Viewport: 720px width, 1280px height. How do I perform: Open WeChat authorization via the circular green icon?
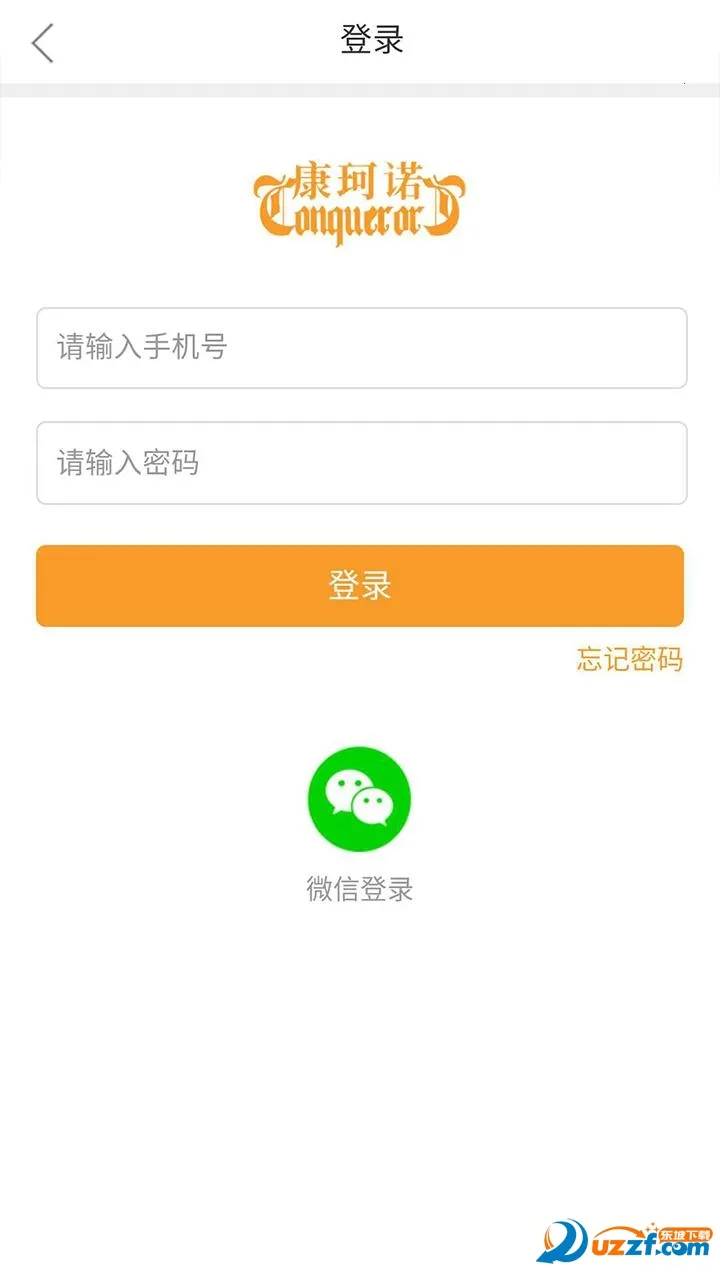pyautogui.click(x=360, y=799)
